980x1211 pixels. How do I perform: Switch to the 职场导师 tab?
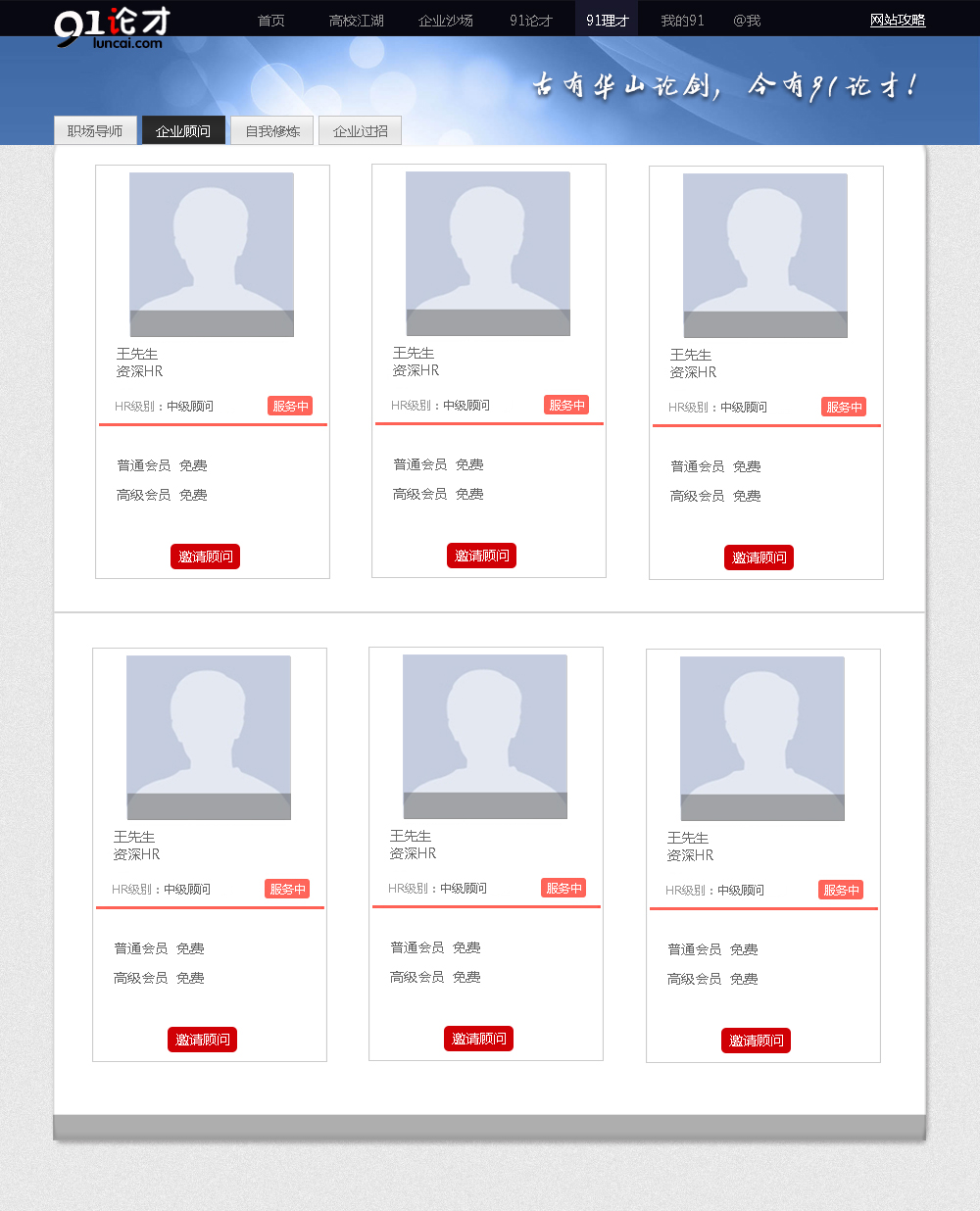click(x=95, y=130)
